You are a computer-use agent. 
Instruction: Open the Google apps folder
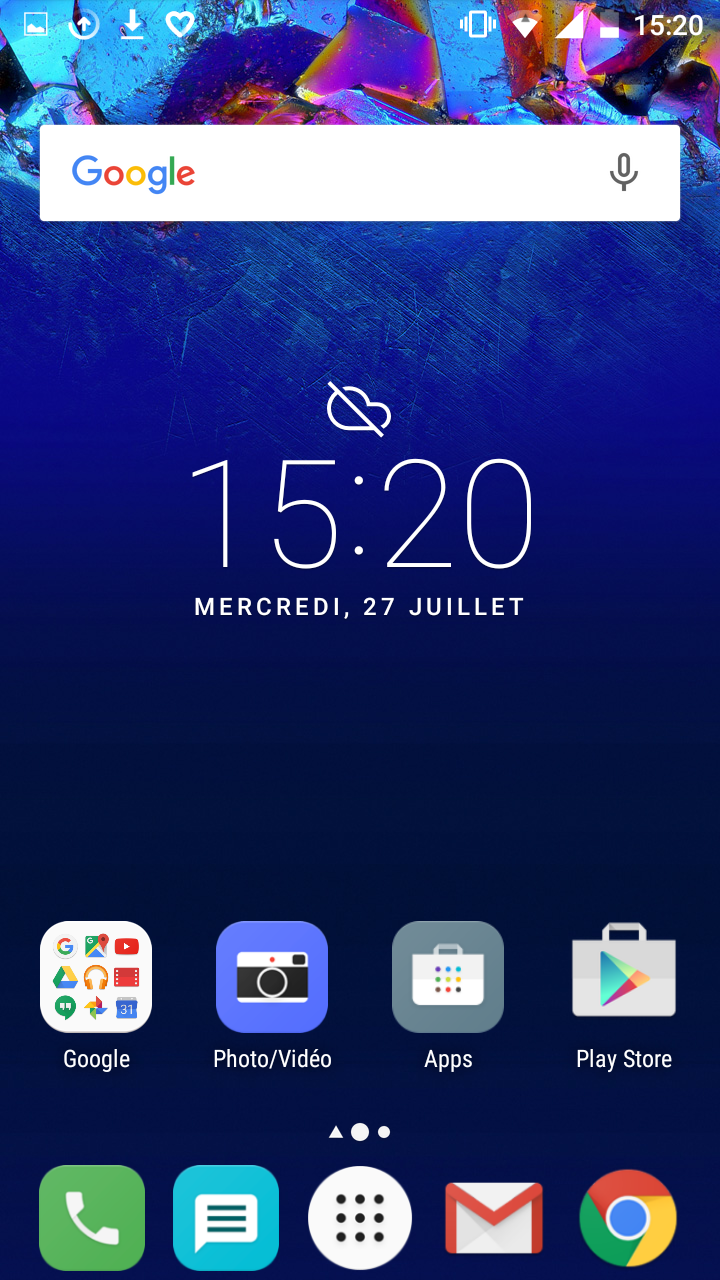[x=96, y=977]
